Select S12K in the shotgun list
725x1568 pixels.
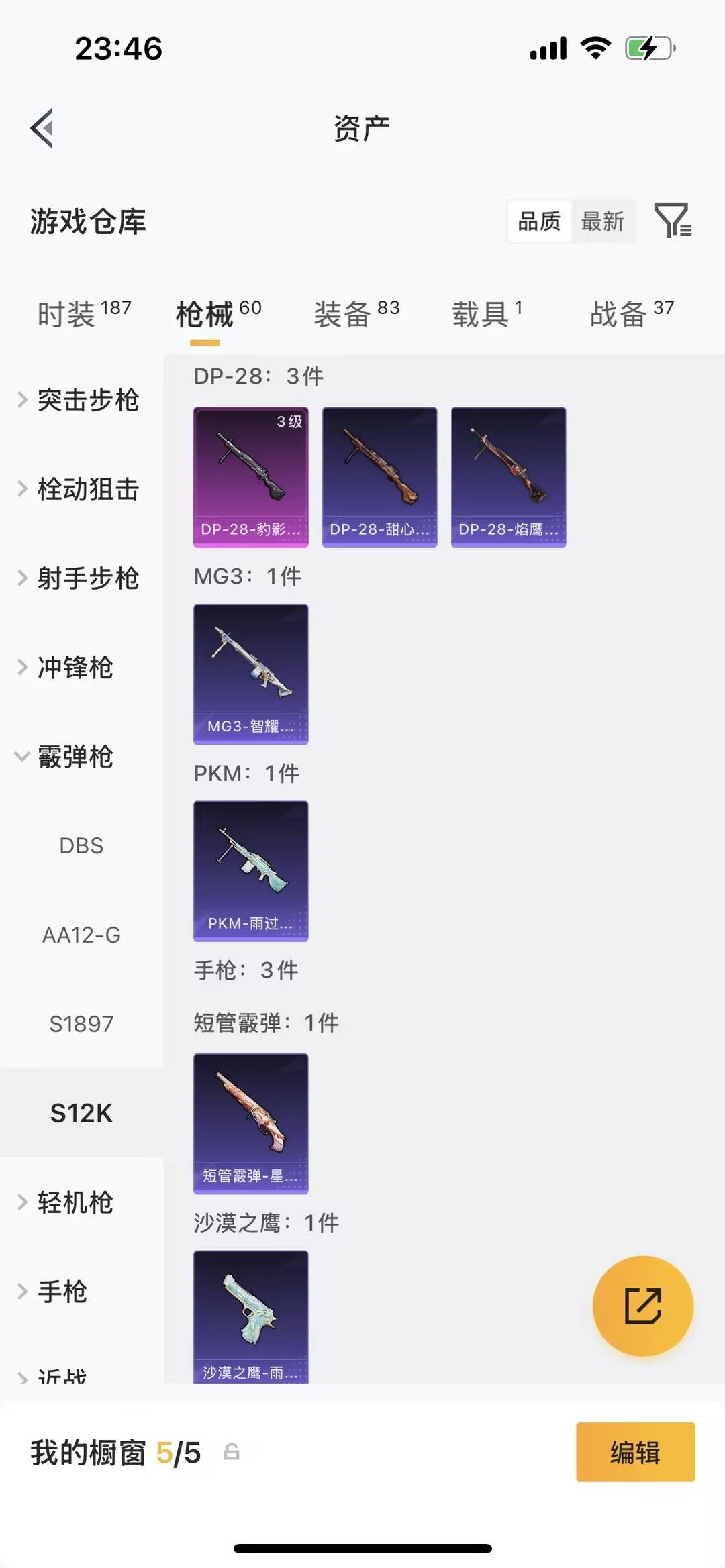coord(81,1112)
